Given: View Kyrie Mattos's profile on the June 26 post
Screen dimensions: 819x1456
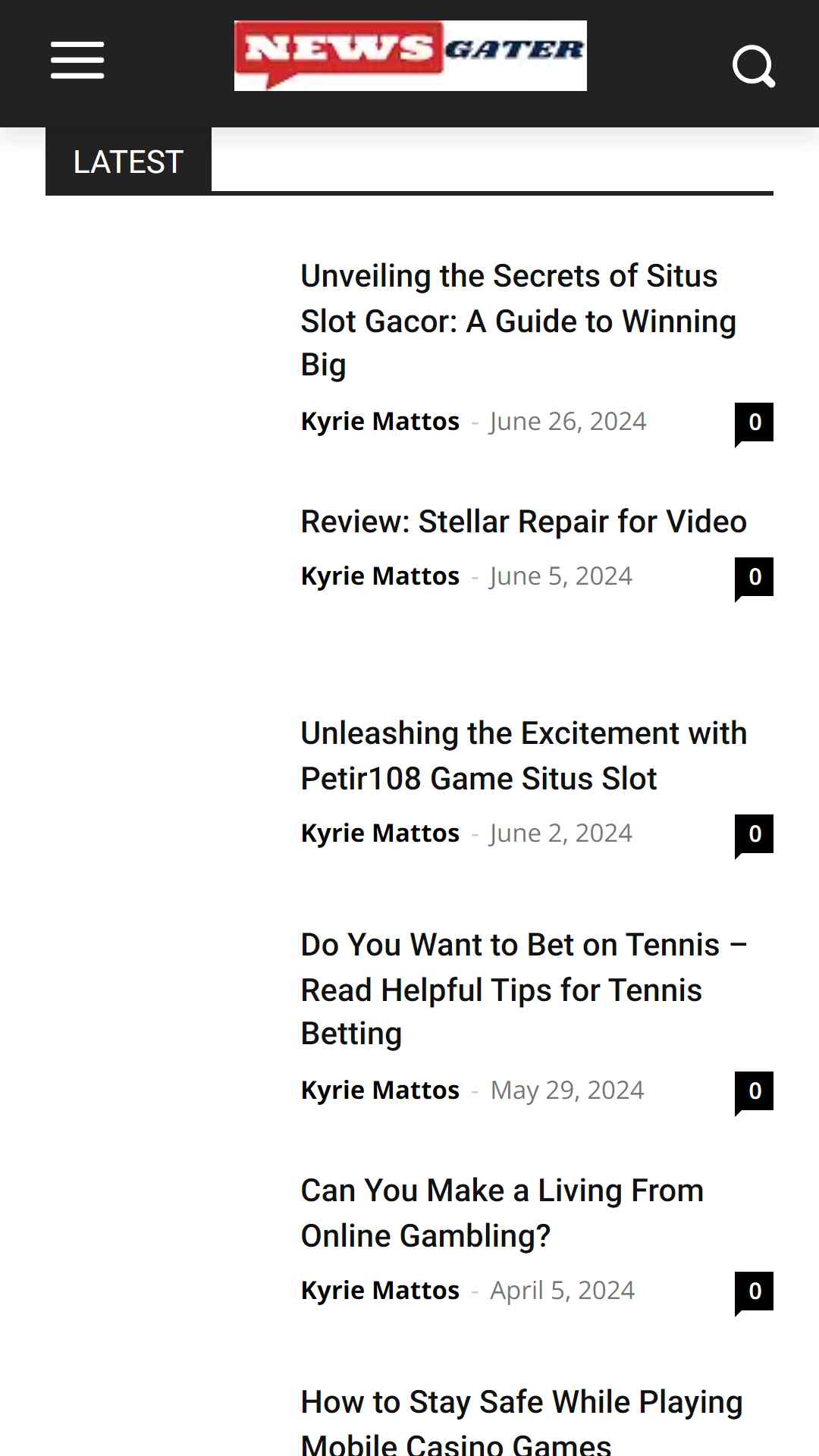Looking at the screenshot, I should (x=380, y=421).
